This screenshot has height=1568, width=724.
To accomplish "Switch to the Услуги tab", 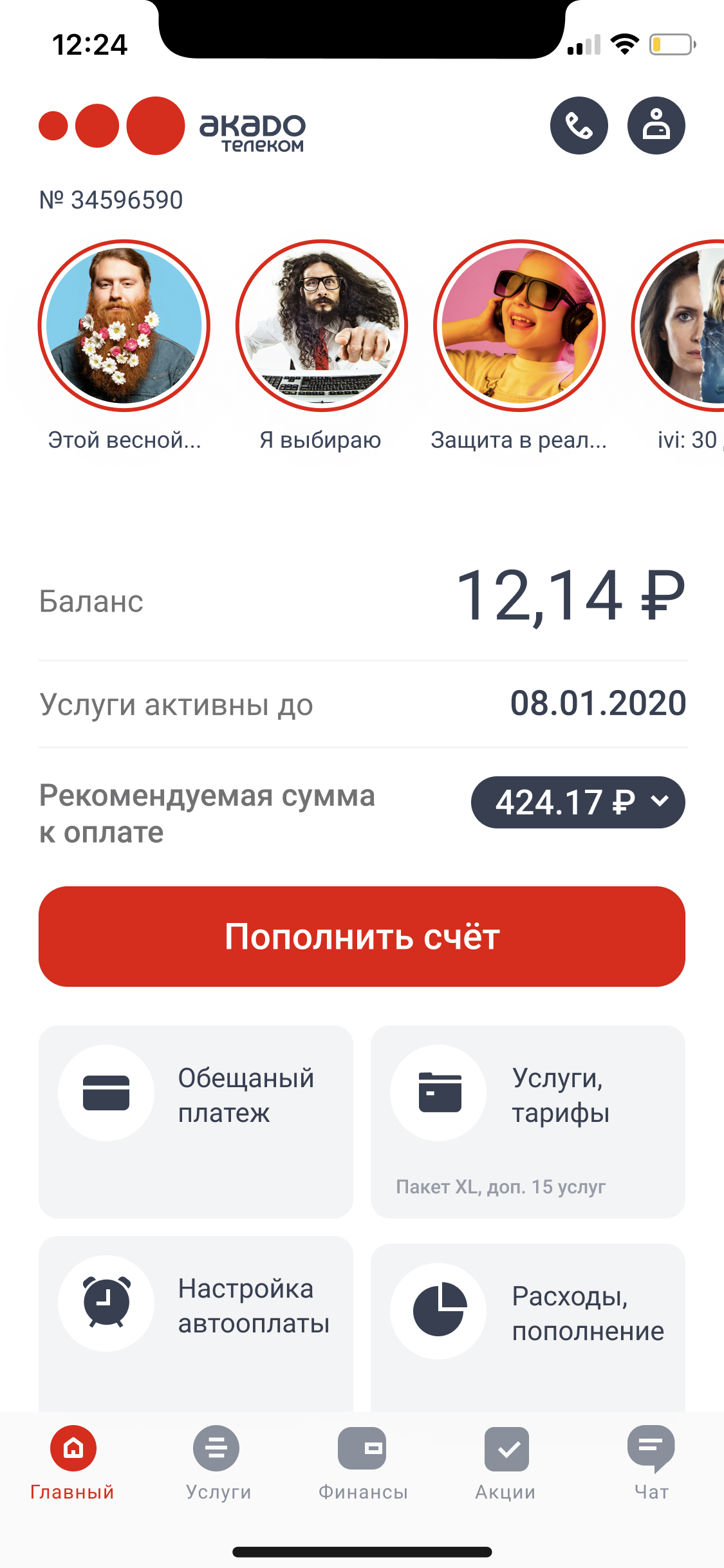I will [x=218, y=1462].
